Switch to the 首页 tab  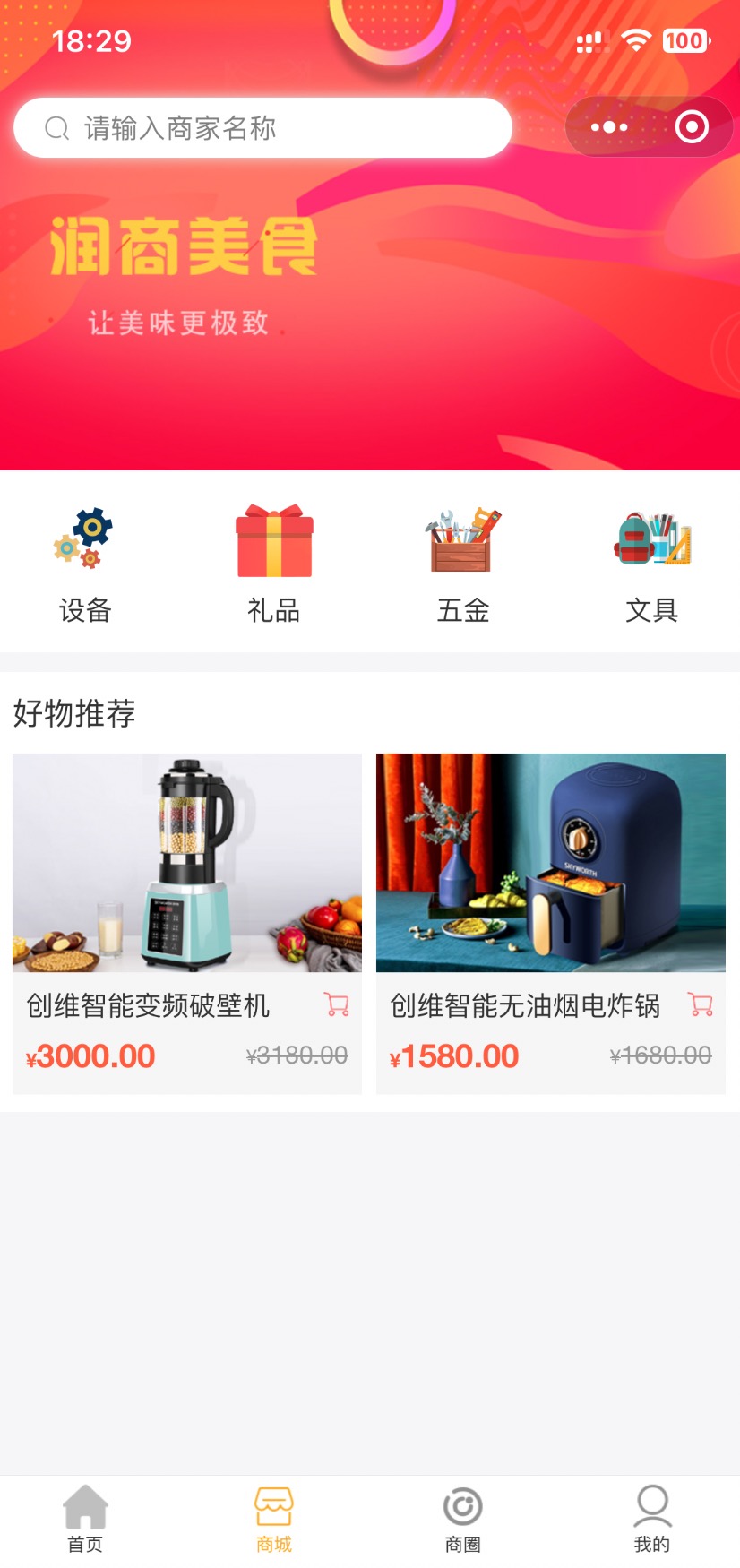[x=85, y=1520]
